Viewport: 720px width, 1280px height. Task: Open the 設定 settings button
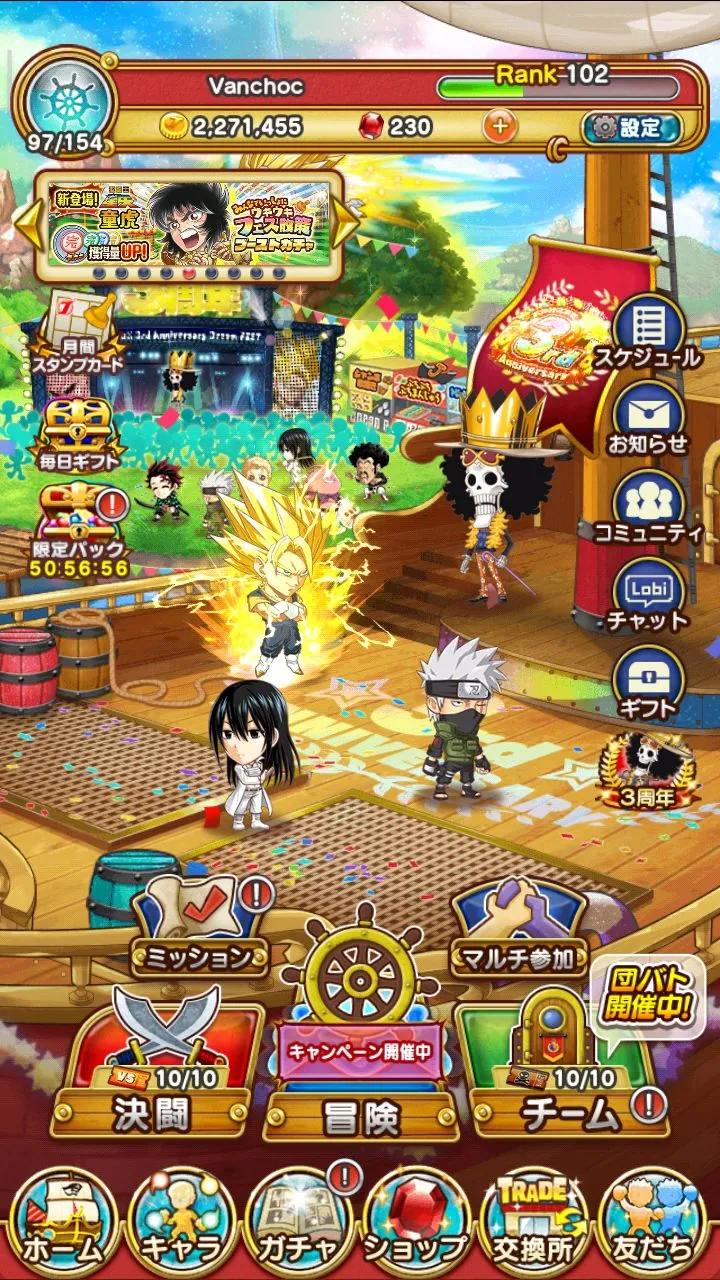[632, 127]
